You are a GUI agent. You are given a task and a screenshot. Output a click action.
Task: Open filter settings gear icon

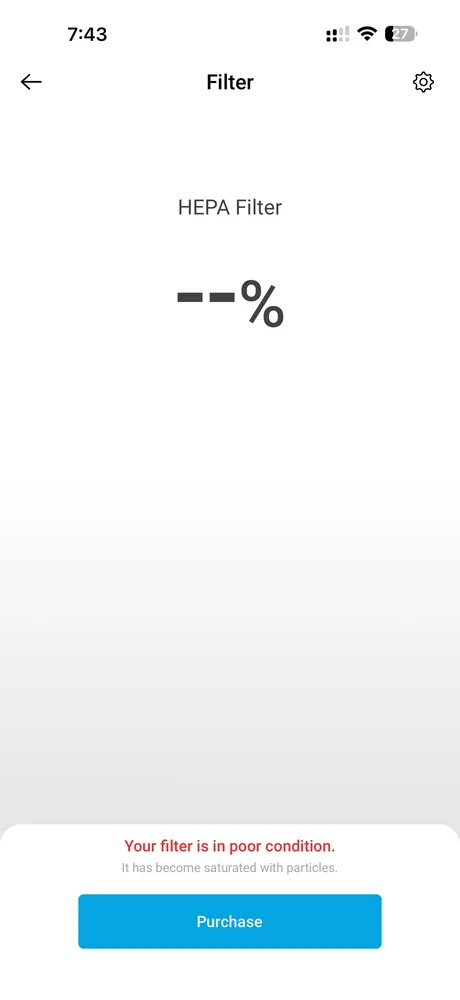point(423,82)
